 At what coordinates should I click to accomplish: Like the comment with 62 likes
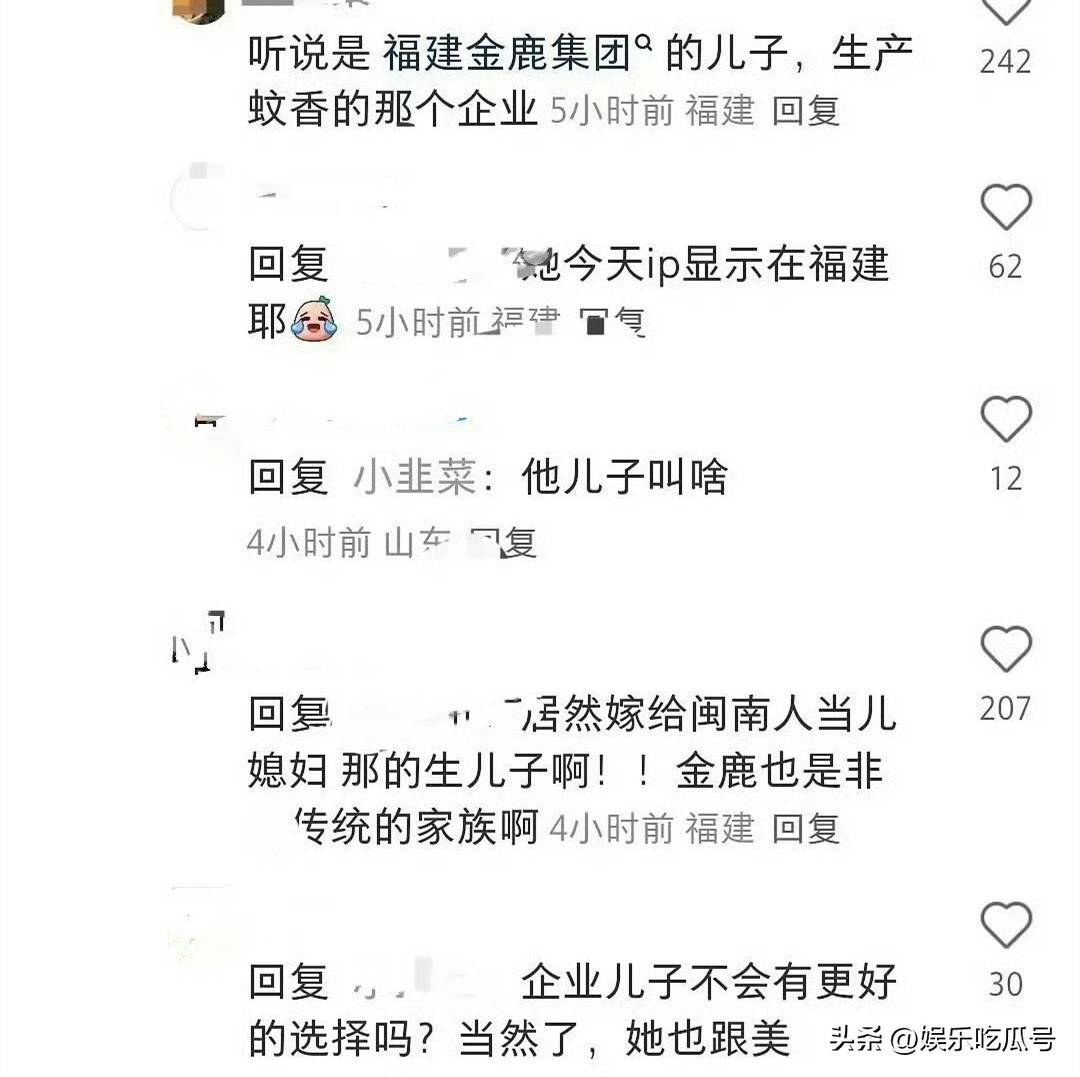(1005, 208)
